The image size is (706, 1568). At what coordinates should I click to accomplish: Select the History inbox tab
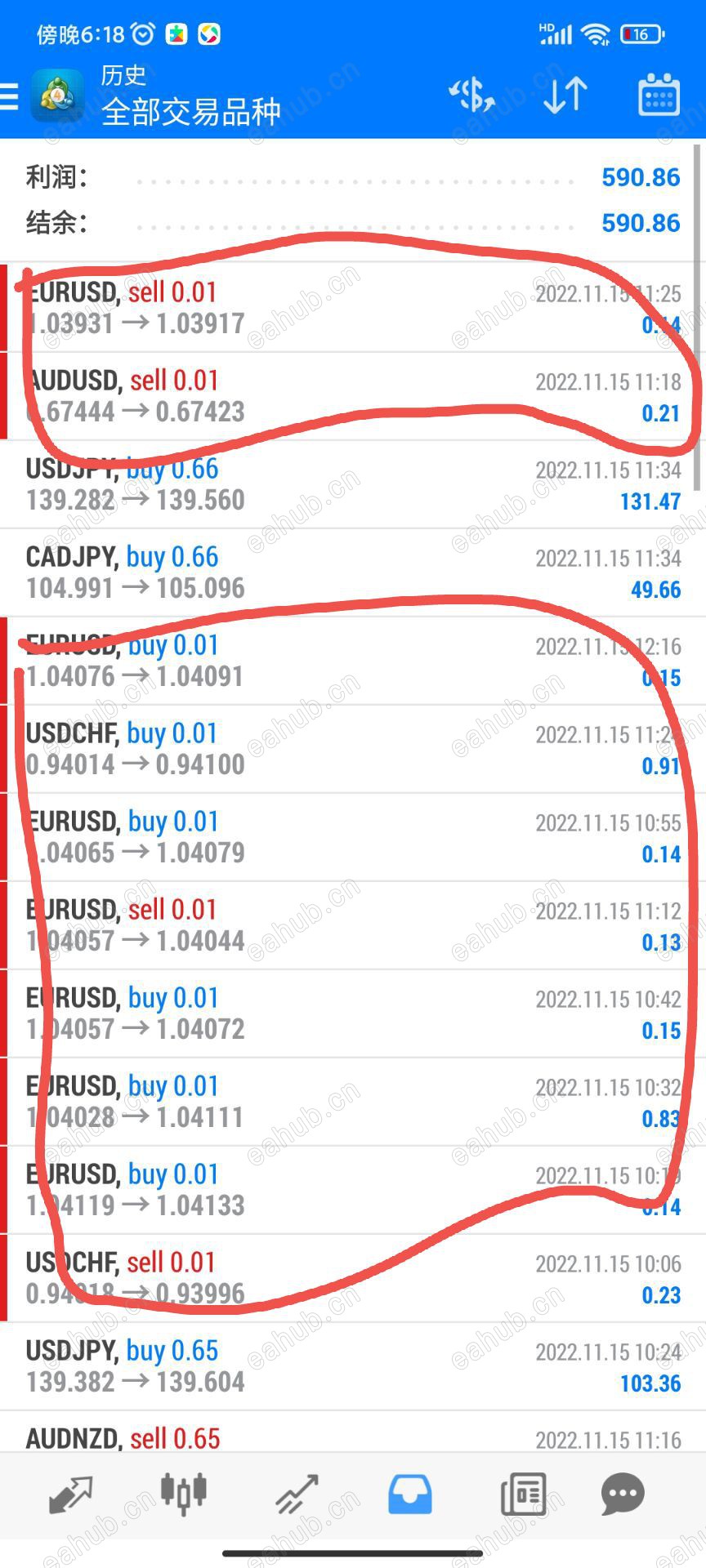tap(409, 1494)
